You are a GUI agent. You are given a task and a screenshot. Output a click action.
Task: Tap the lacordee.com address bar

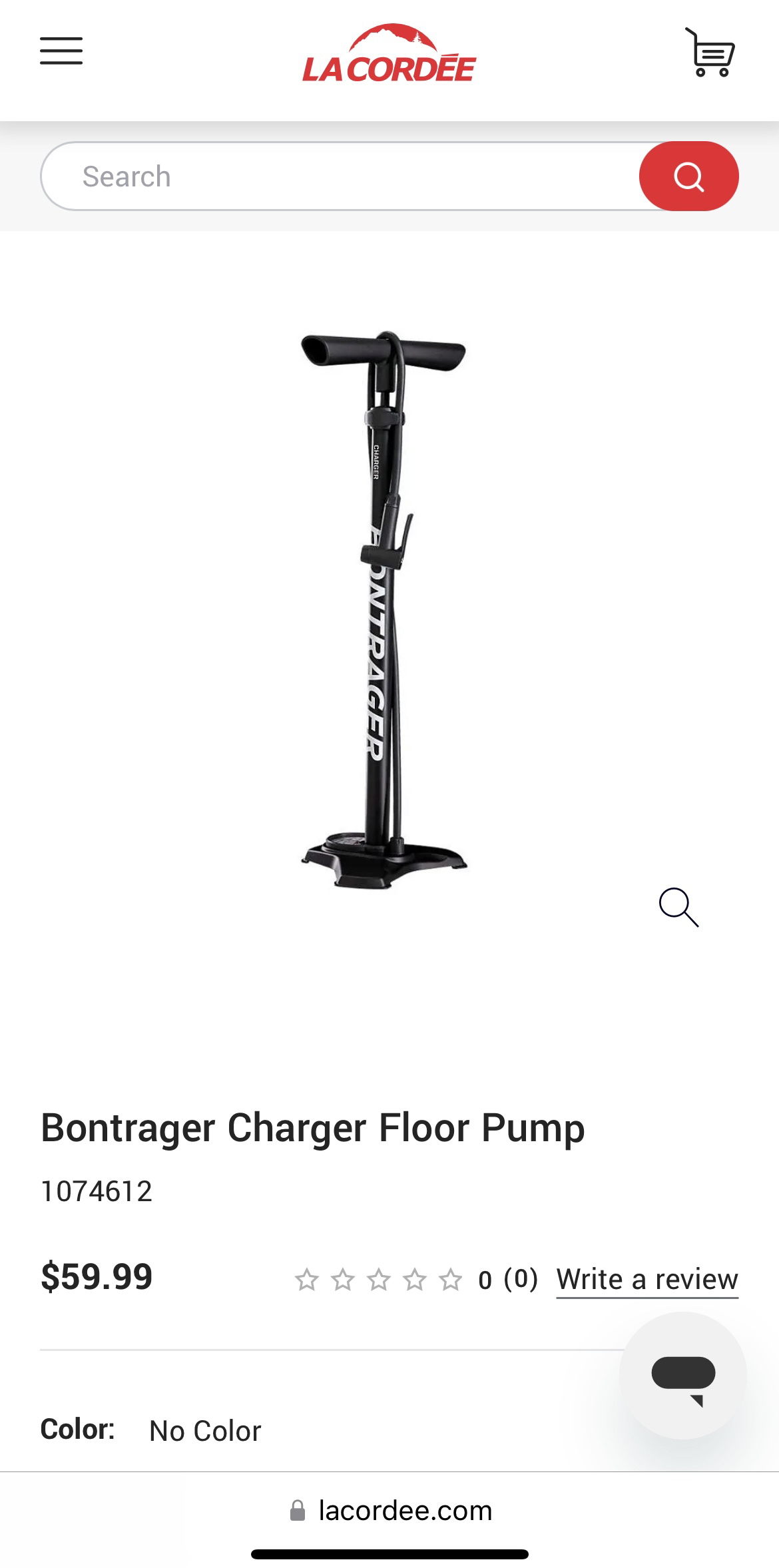(x=390, y=1511)
